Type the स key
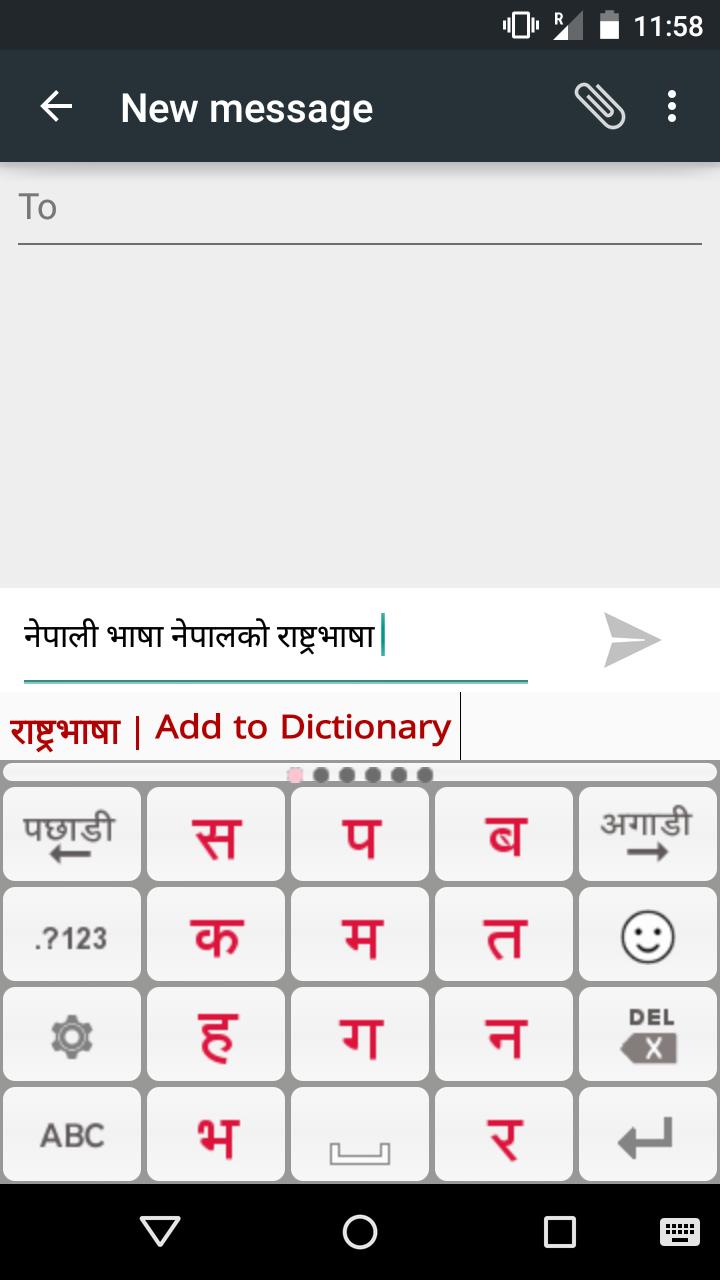 216,835
